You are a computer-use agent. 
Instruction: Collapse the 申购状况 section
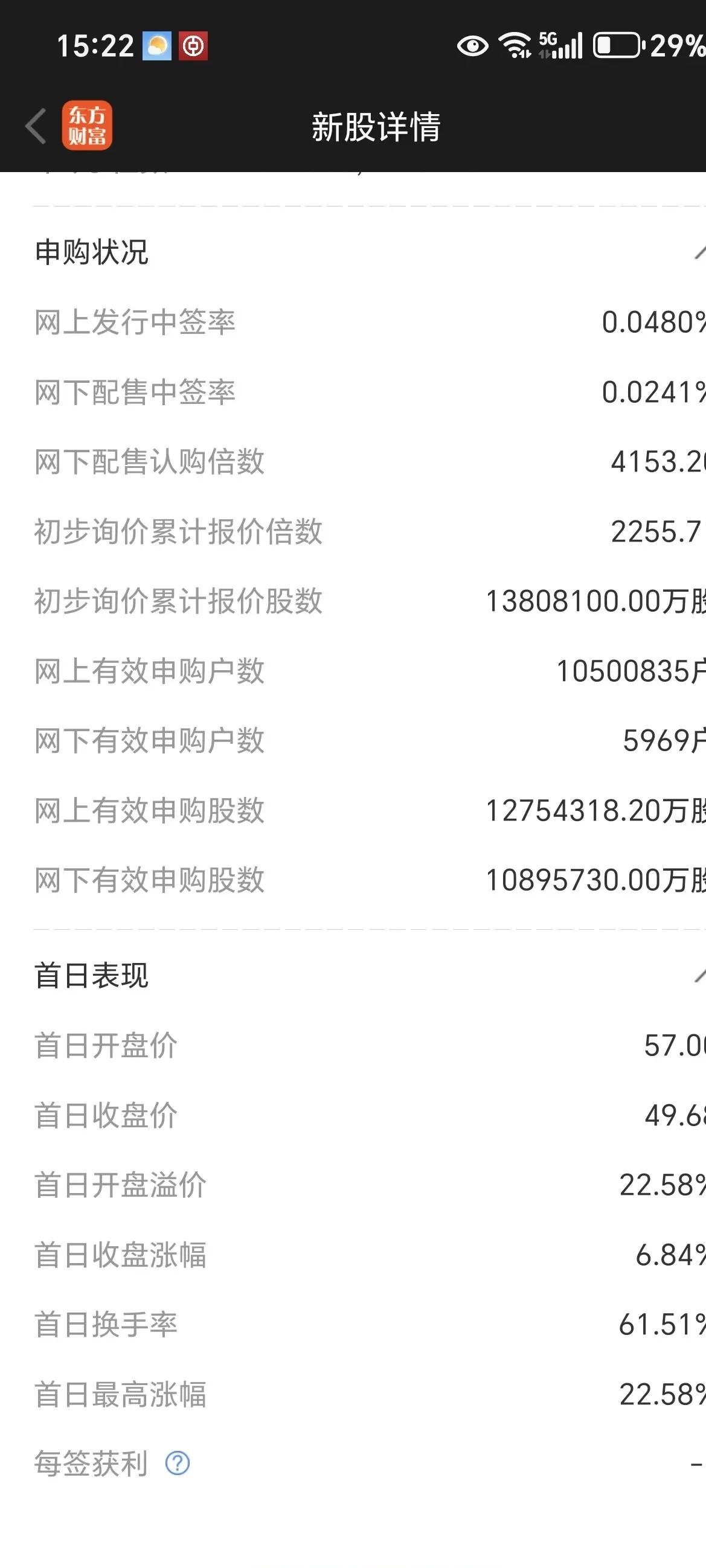[x=699, y=252]
